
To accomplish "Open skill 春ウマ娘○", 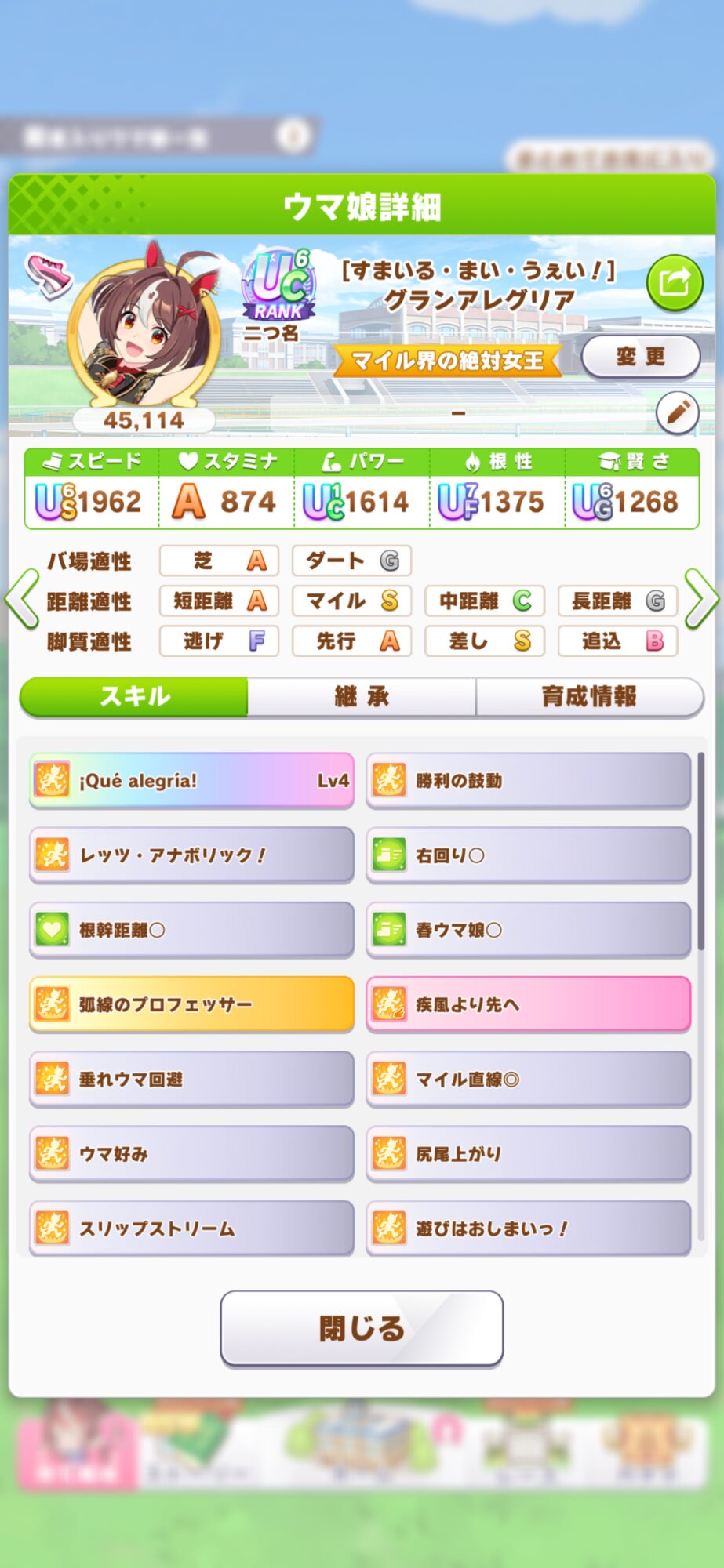I will 528,930.
